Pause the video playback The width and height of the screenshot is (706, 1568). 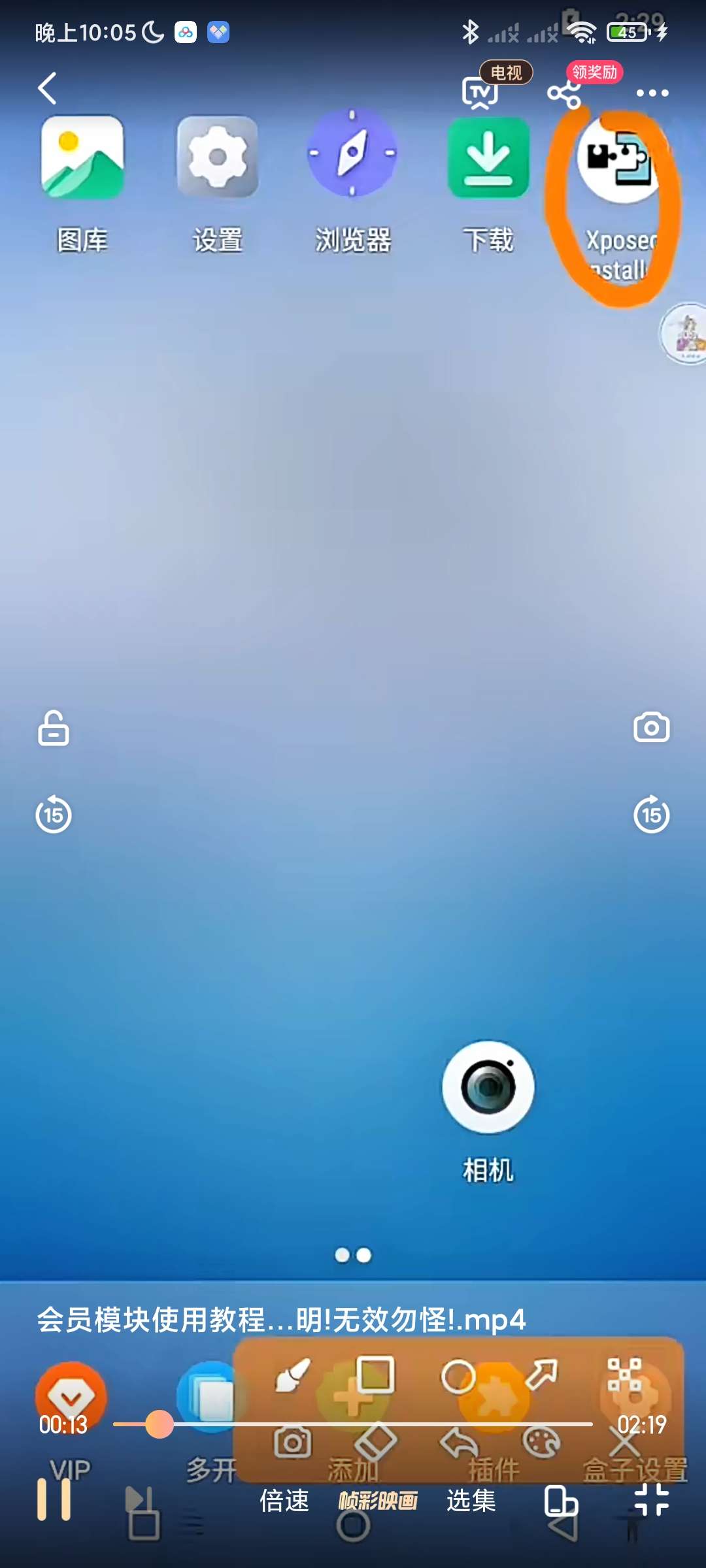[54, 1500]
